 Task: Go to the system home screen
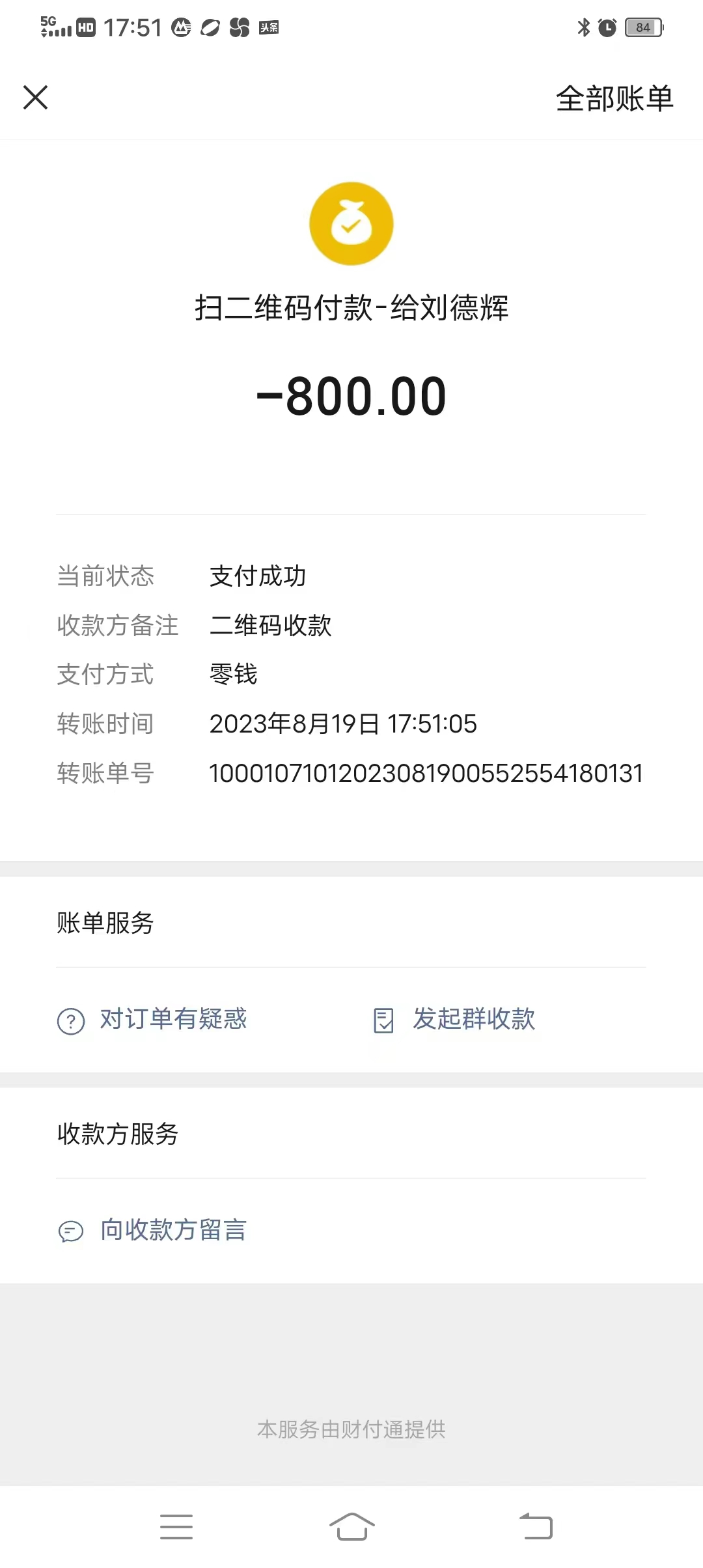point(351,1526)
